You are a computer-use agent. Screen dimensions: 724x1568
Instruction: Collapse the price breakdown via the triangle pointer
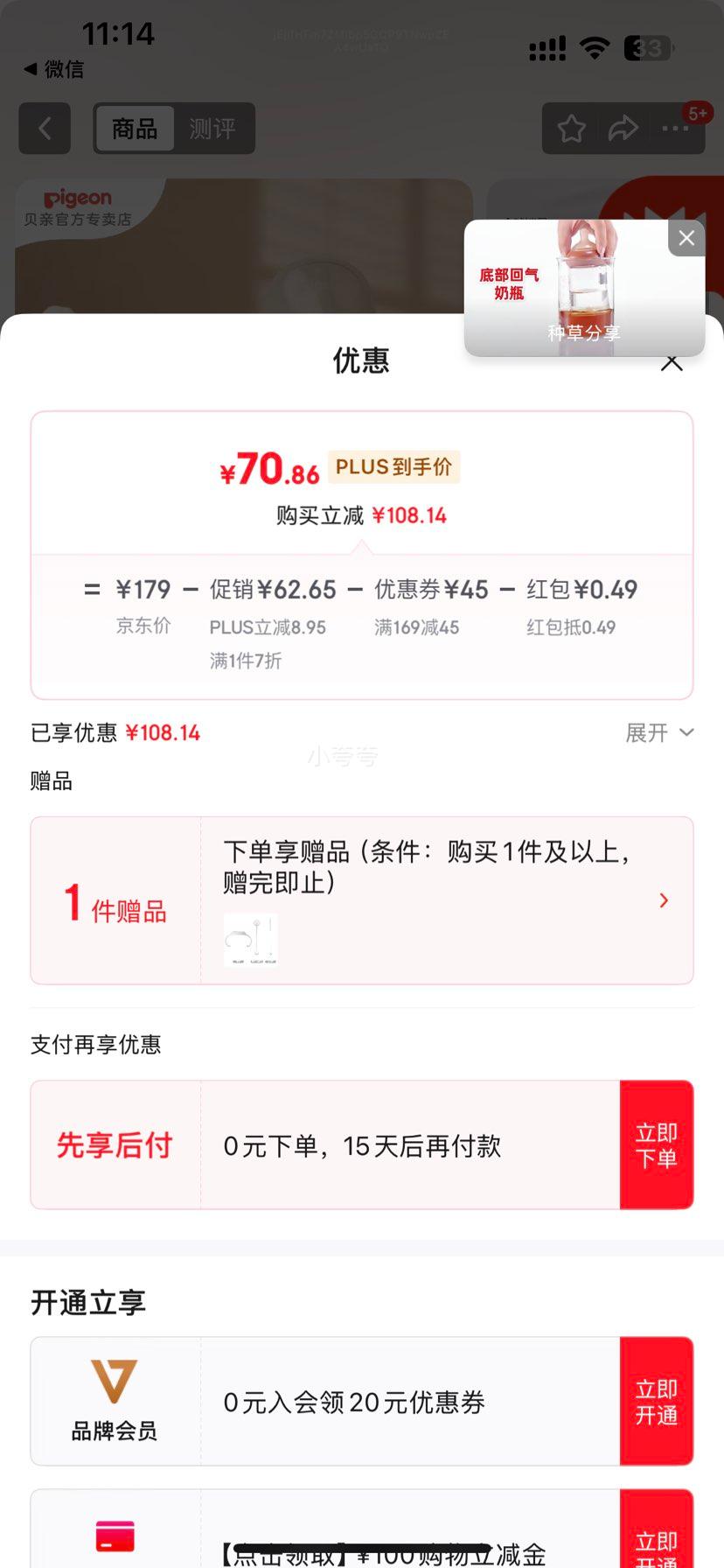(361, 549)
